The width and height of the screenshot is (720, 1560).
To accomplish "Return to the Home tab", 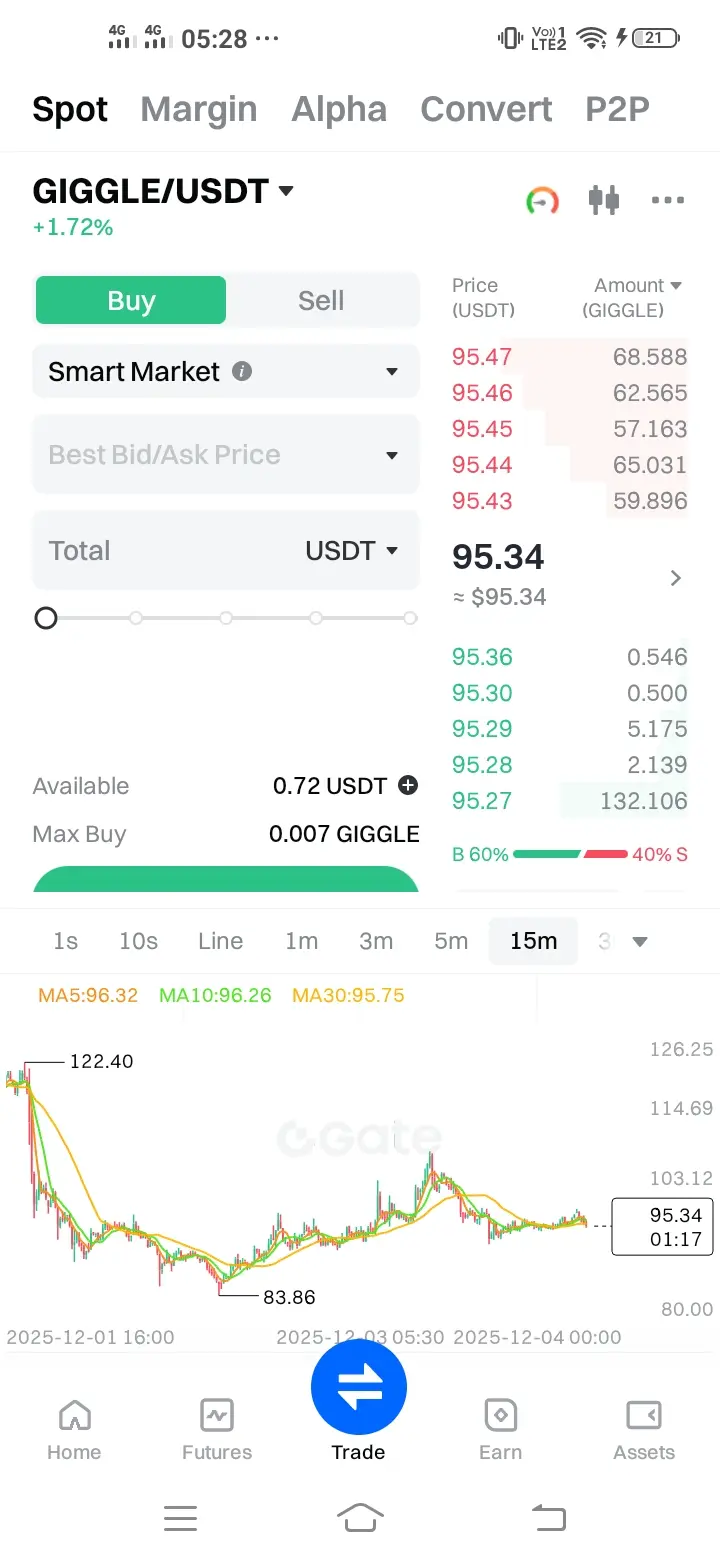I will (74, 1430).
